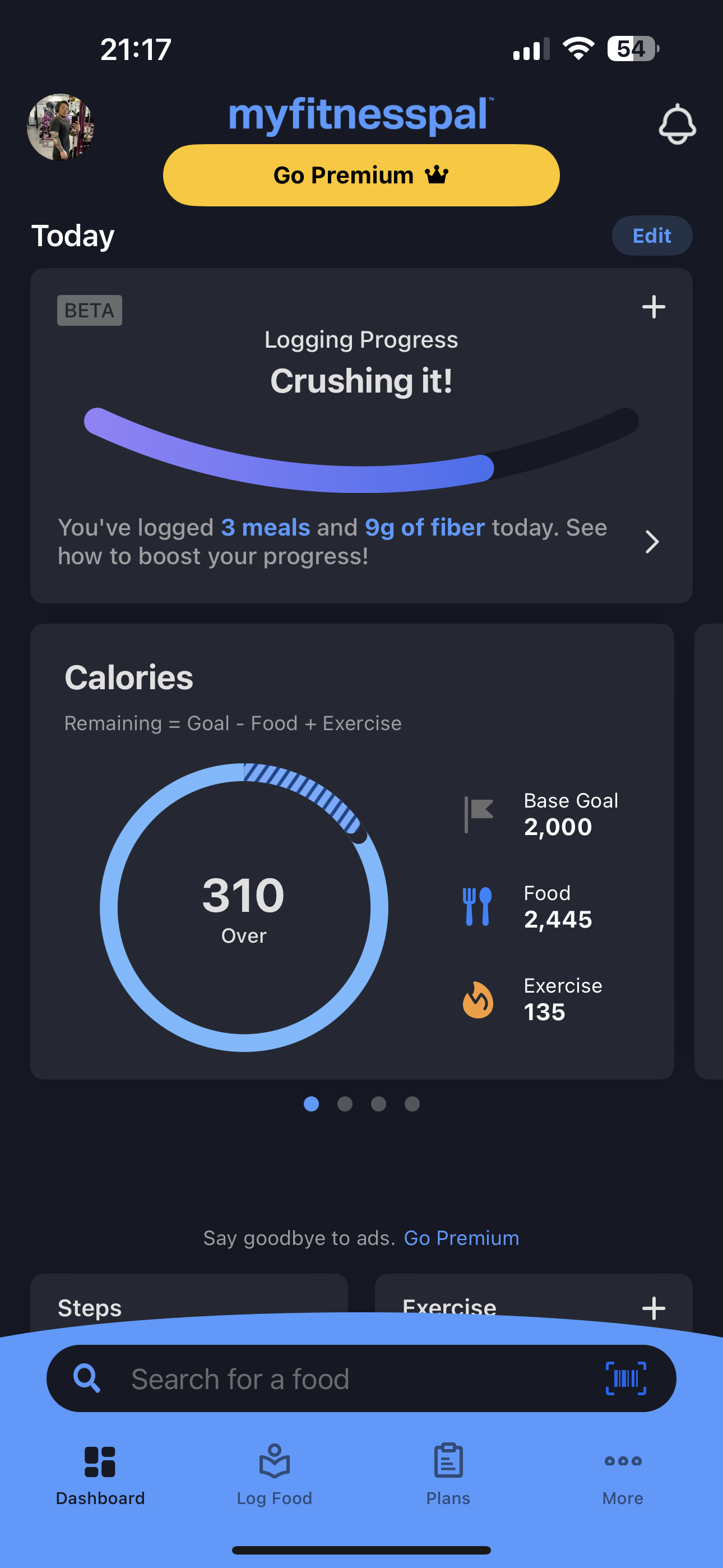Add exercise with the plus icon
This screenshot has width=723, height=1568.
(x=653, y=1307)
